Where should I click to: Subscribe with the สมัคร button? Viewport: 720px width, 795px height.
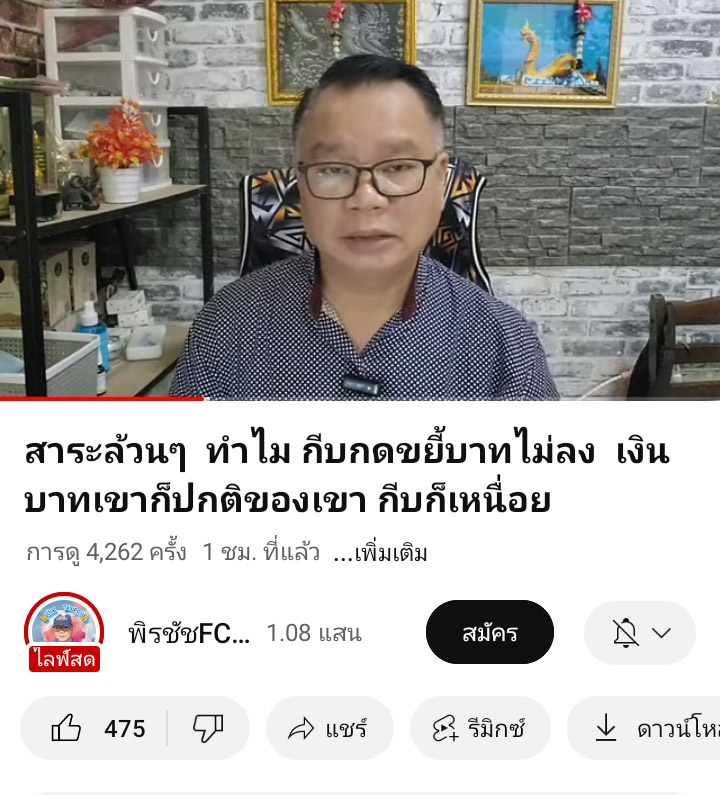coord(489,632)
